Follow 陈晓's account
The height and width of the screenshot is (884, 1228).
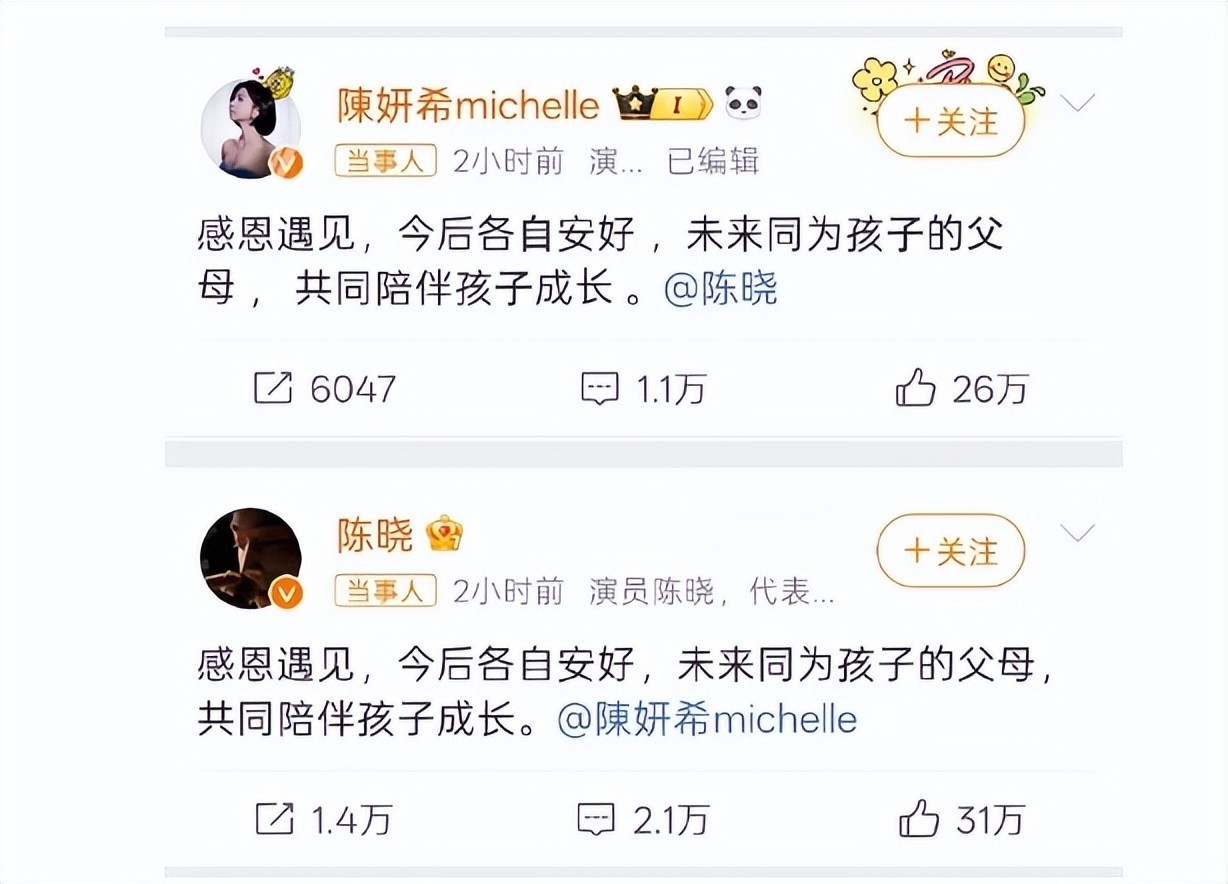coord(950,551)
